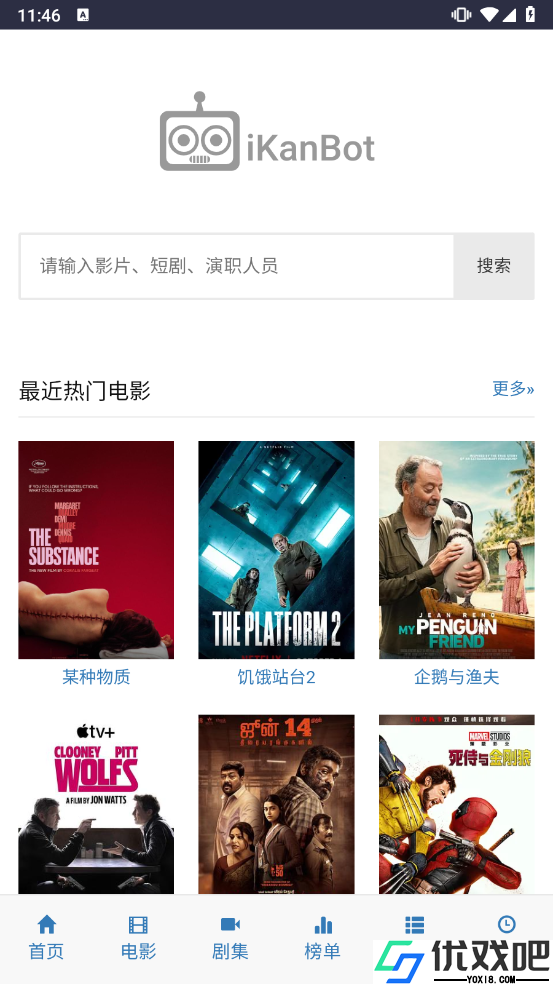Open My Penguin Friend movie poster
The height and width of the screenshot is (984, 553).
[x=457, y=550]
